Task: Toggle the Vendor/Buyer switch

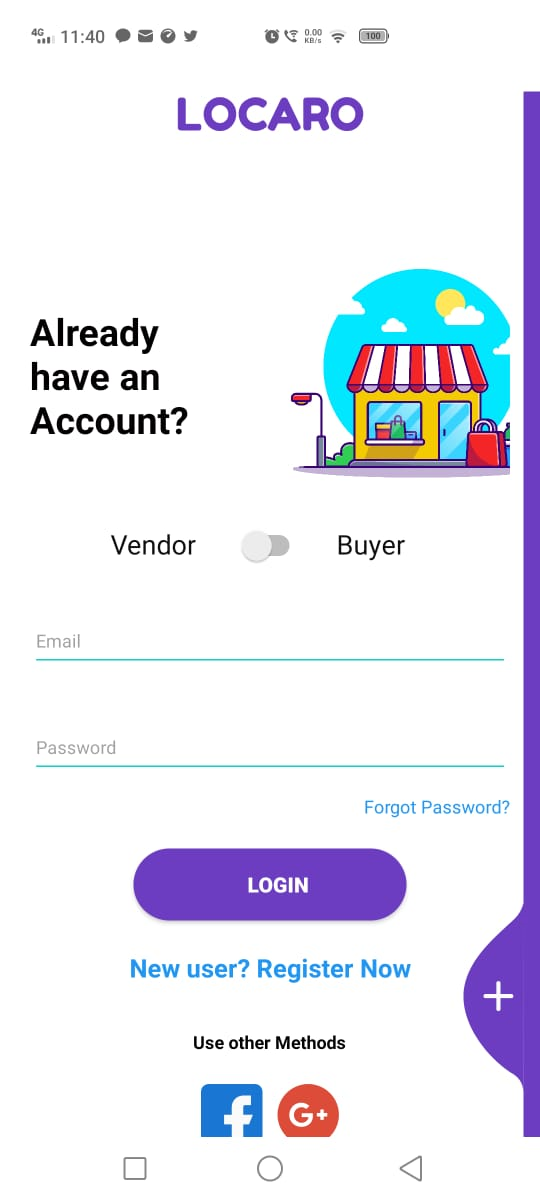Action: click(266, 546)
